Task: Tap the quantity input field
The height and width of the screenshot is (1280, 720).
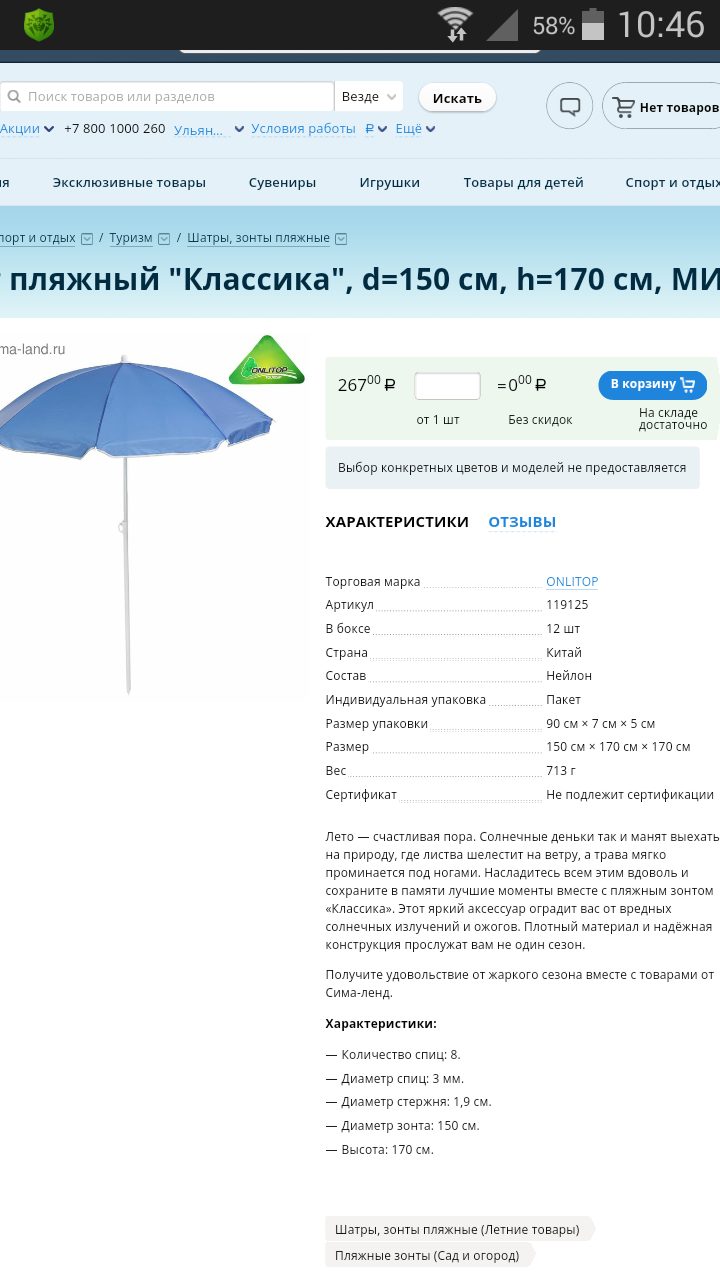Action: click(x=447, y=386)
